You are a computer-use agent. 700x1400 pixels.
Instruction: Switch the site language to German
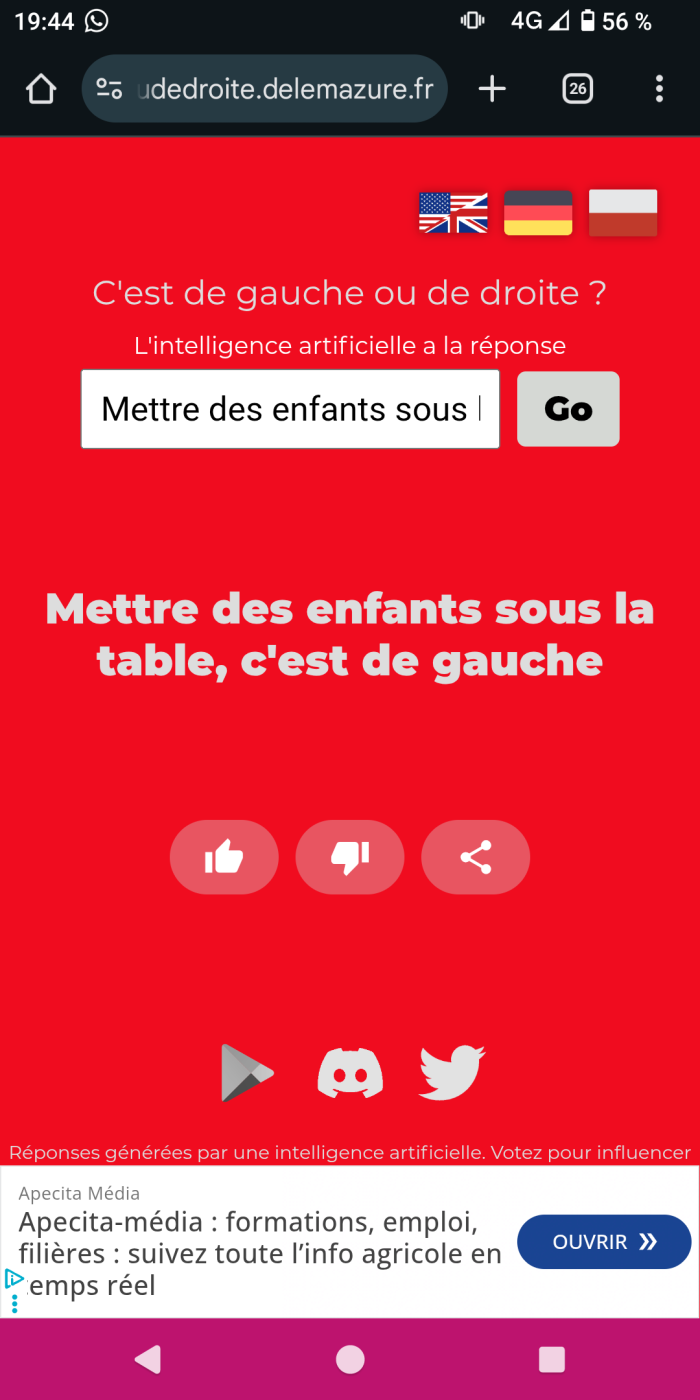click(x=538, y=213)
